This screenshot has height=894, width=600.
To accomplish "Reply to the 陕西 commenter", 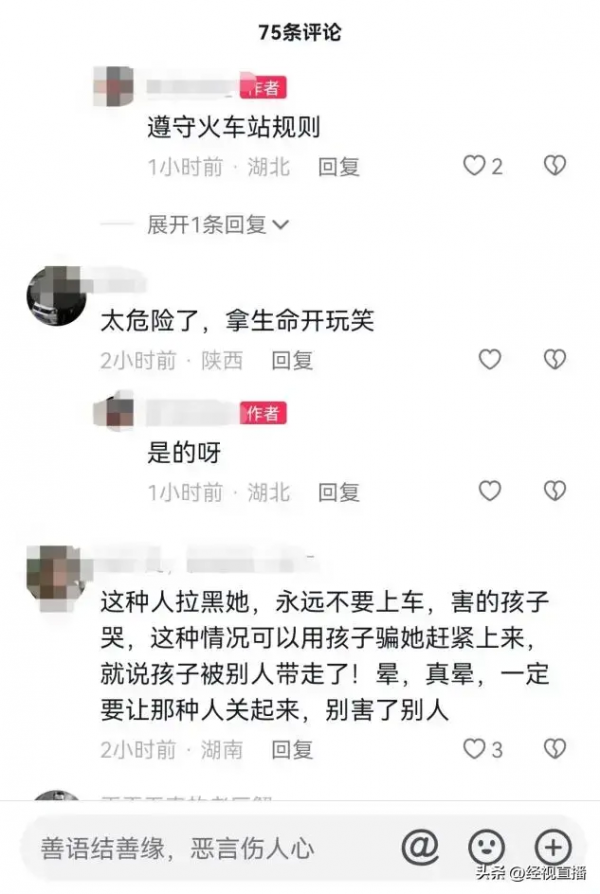I will point(293,360).
